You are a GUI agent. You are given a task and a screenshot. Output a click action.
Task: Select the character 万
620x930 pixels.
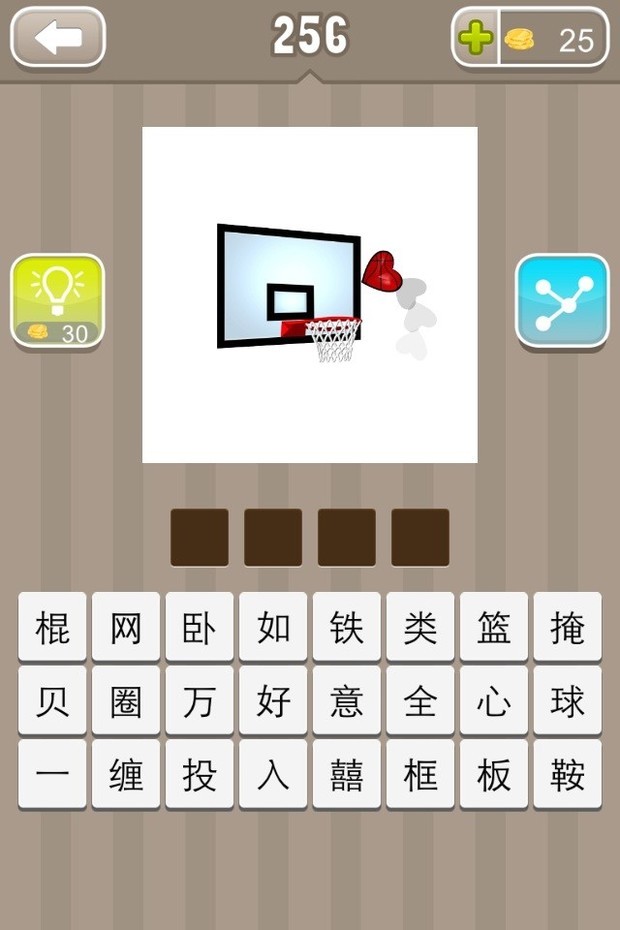(x=199, y=701)
